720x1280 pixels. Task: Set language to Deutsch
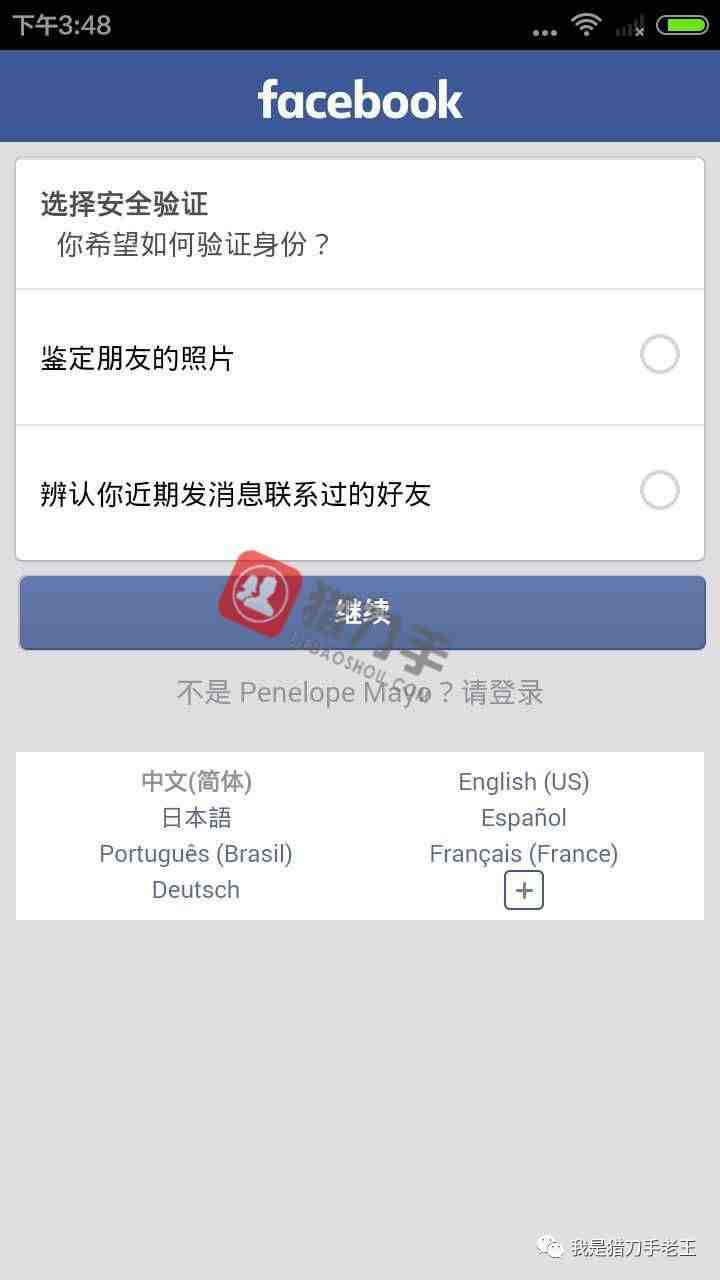(196, 890)
